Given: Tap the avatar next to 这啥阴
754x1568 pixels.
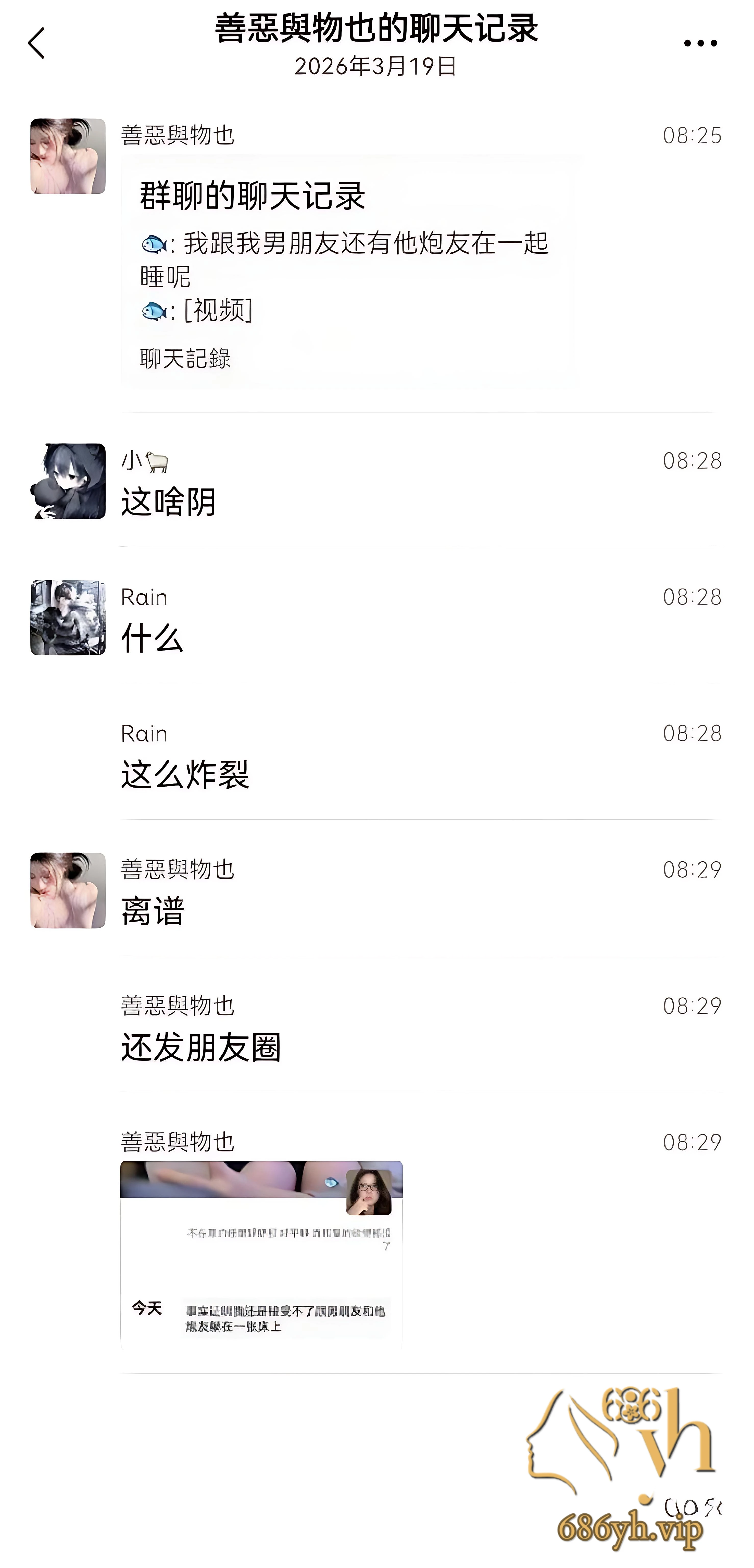Looking at the screenshot, I should pos(68,482).
